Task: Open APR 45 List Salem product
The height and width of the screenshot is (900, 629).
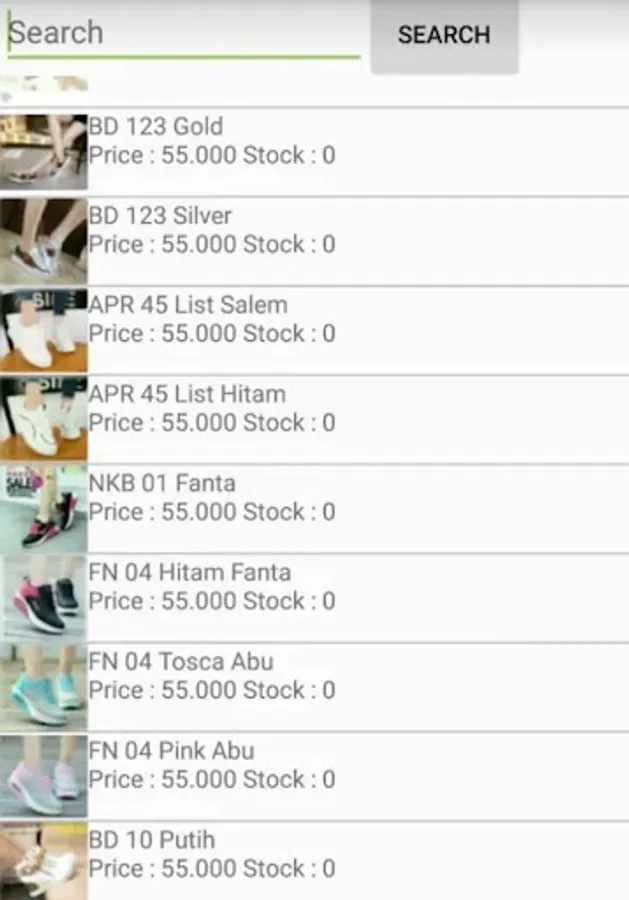Action: [314, 319]
